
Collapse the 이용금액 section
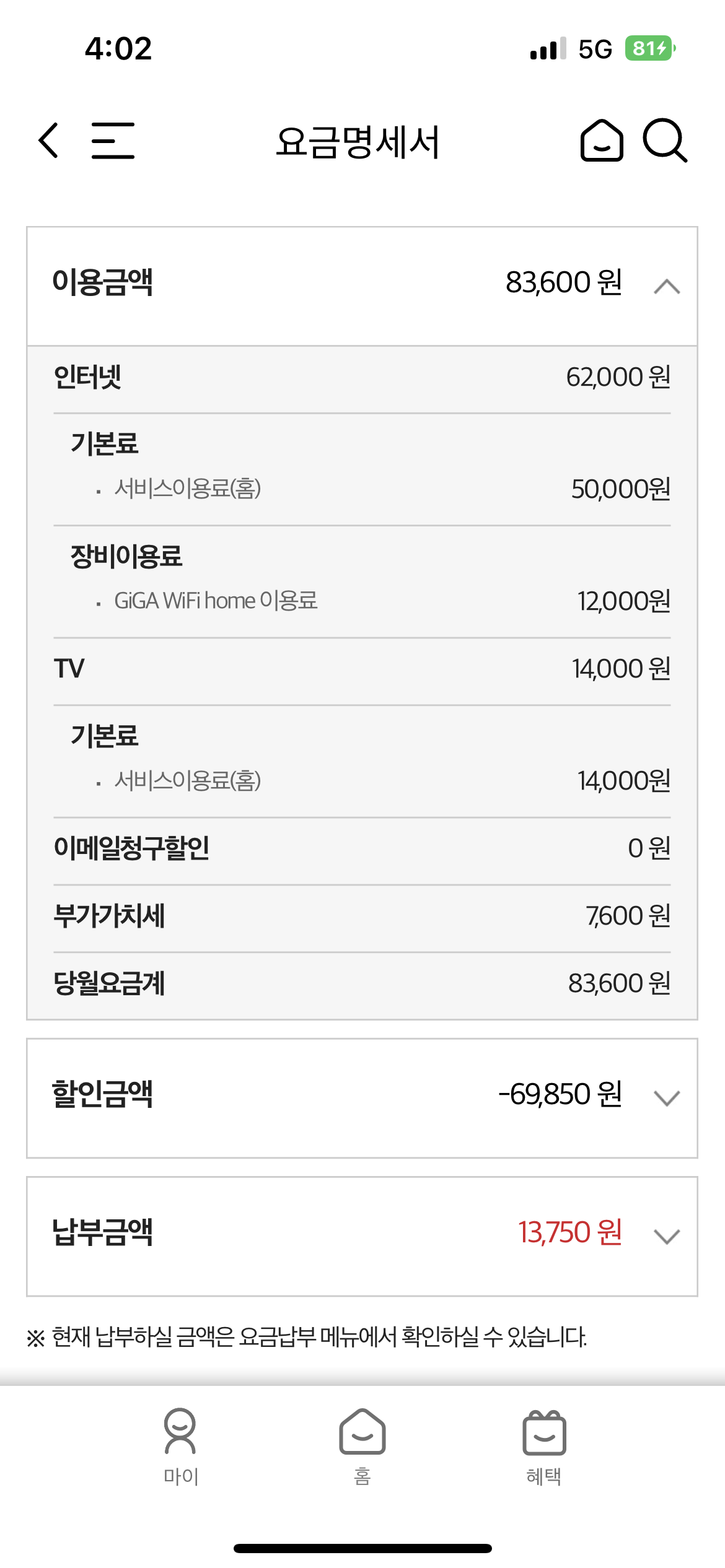(667, 286)
